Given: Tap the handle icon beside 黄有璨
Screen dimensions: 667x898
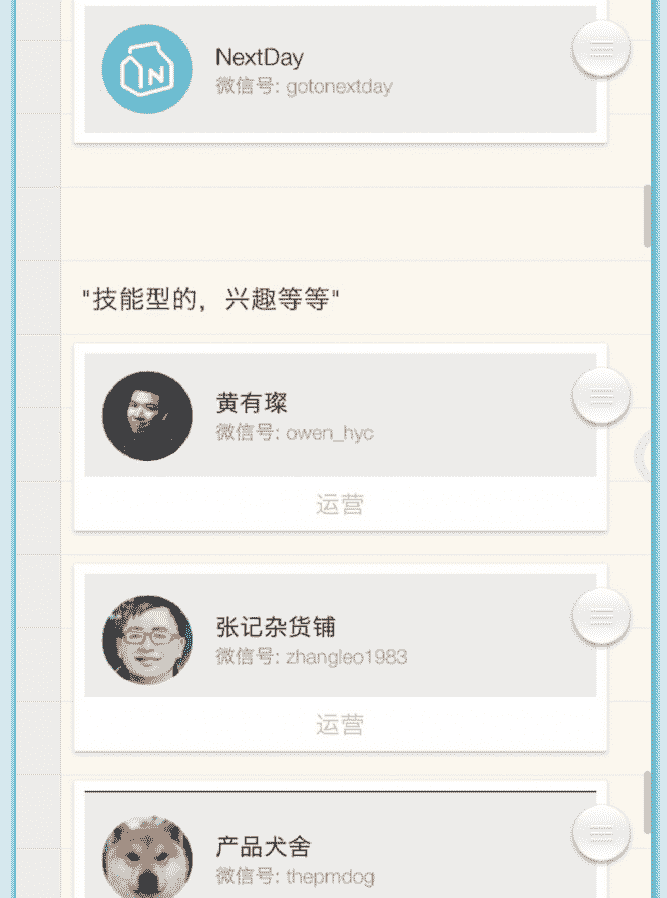Looking at the screenshot, I should 601,396.
